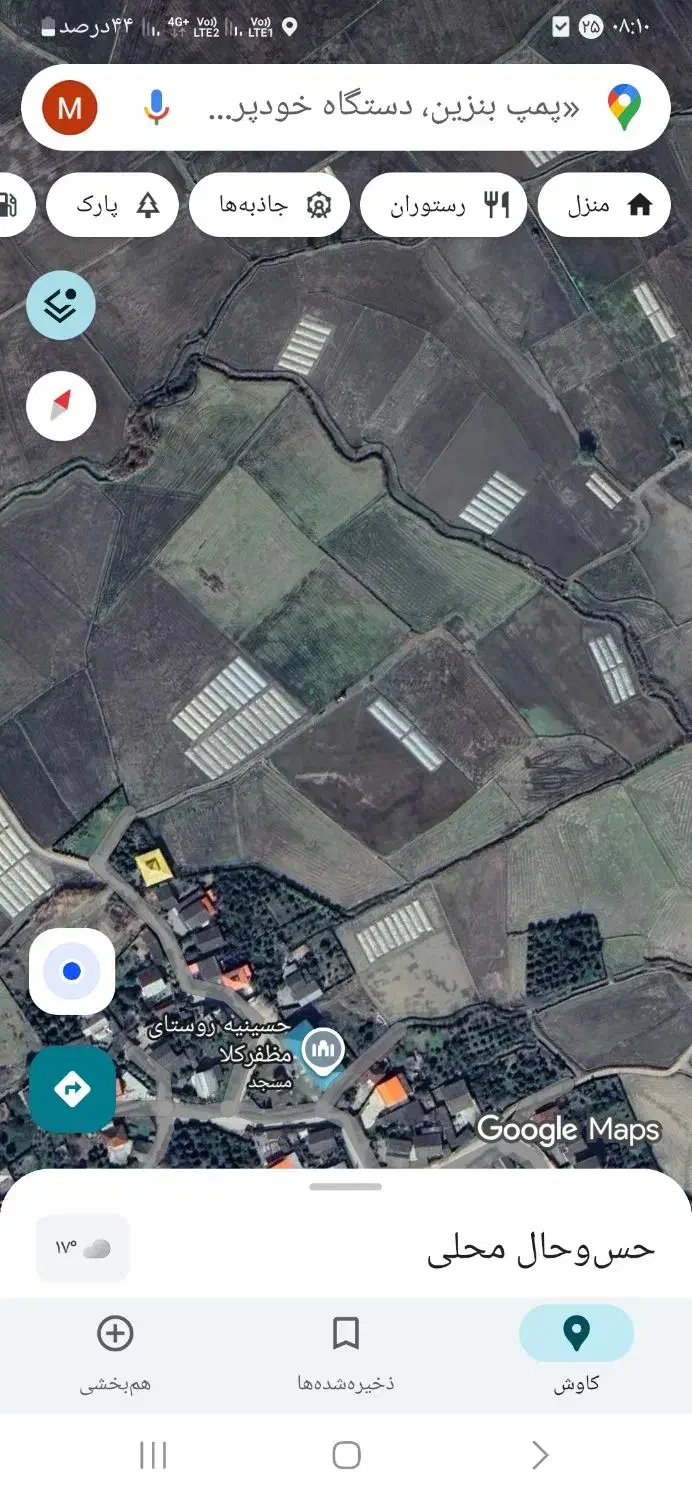This screenshot has width=692, height=1500.
Task: Go to the system home screen
Action: [346, 1455]
